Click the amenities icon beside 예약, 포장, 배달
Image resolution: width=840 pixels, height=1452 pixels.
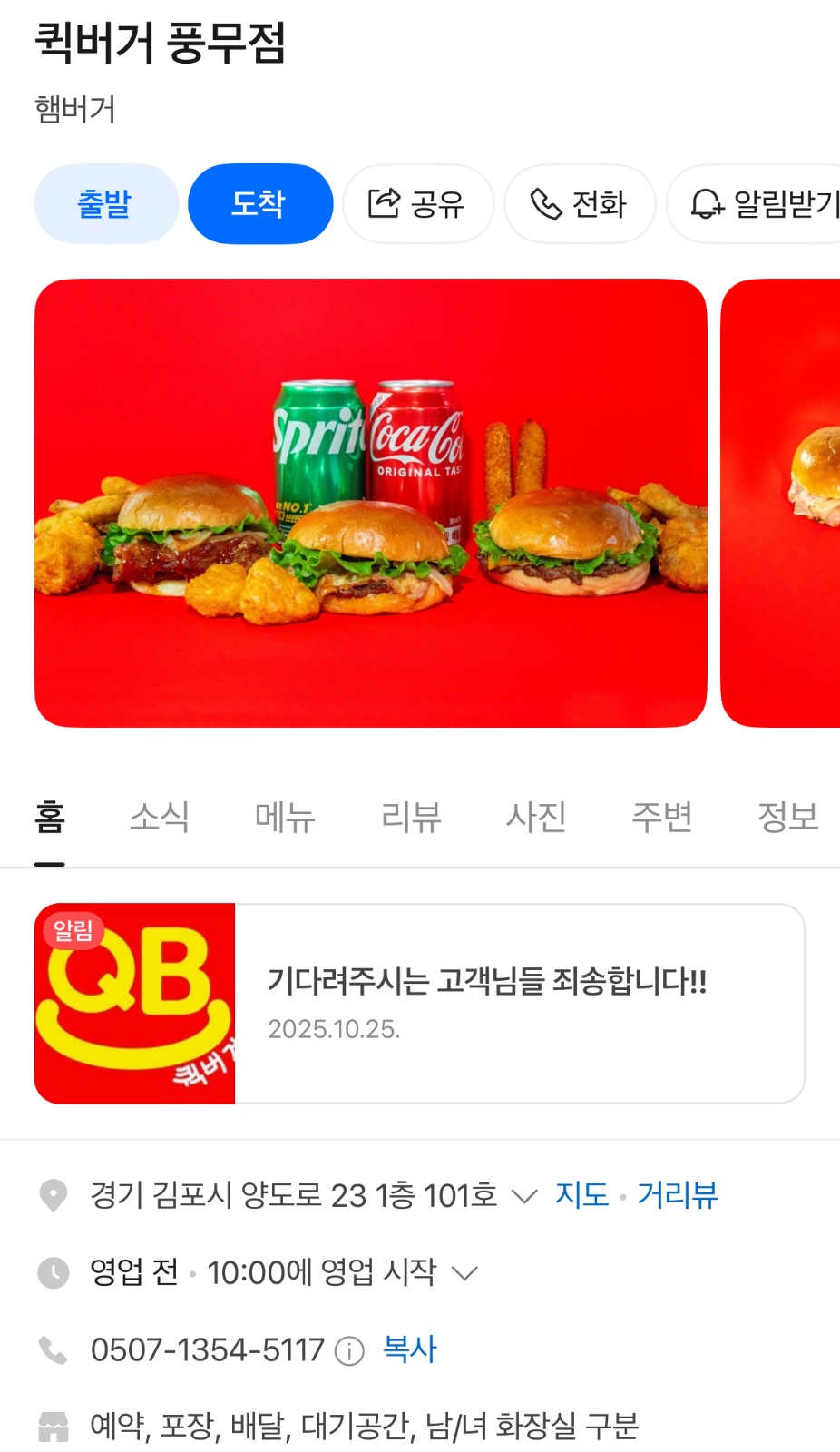pos(54,1427)
